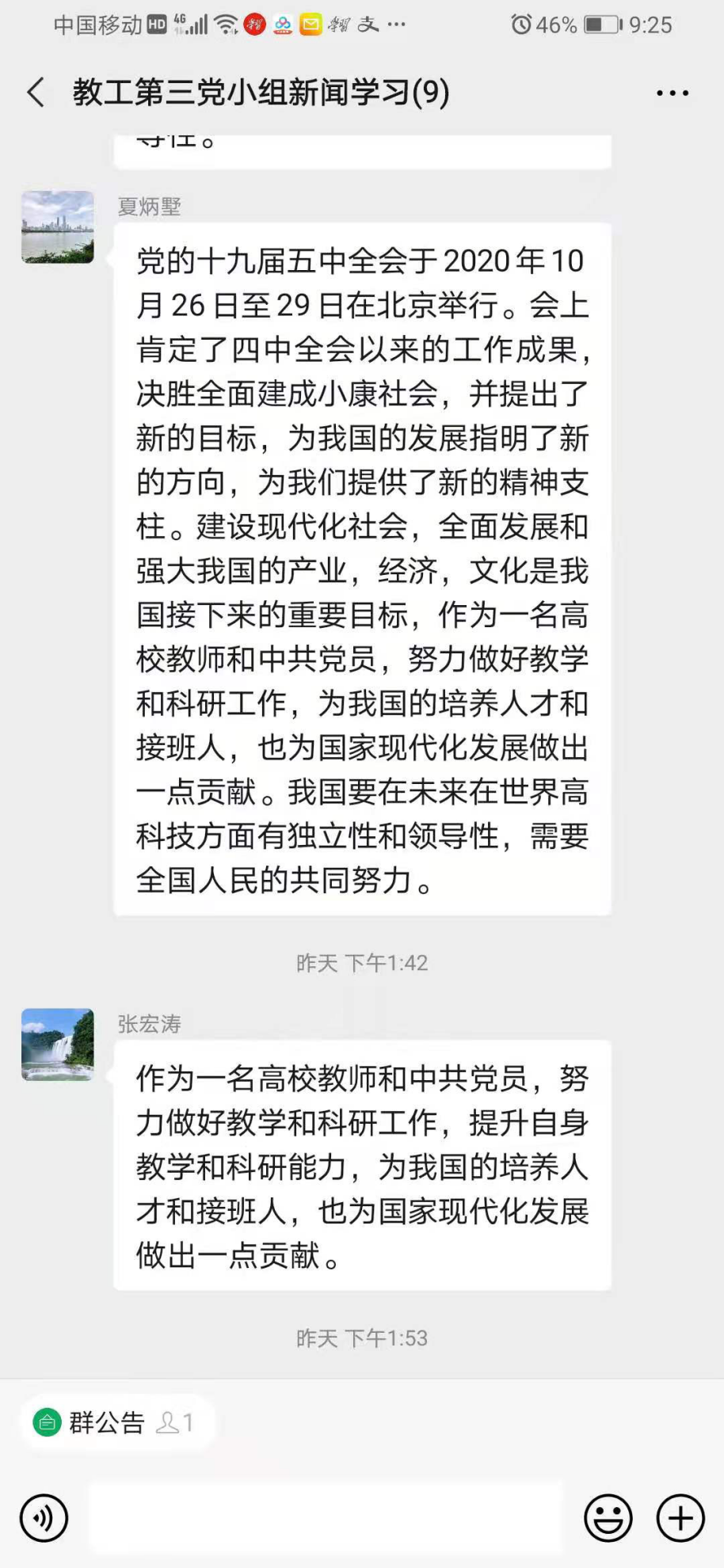Open the group chat overflow menu
The width and height of the screenshot is (724, 1568).
[672, 93]
